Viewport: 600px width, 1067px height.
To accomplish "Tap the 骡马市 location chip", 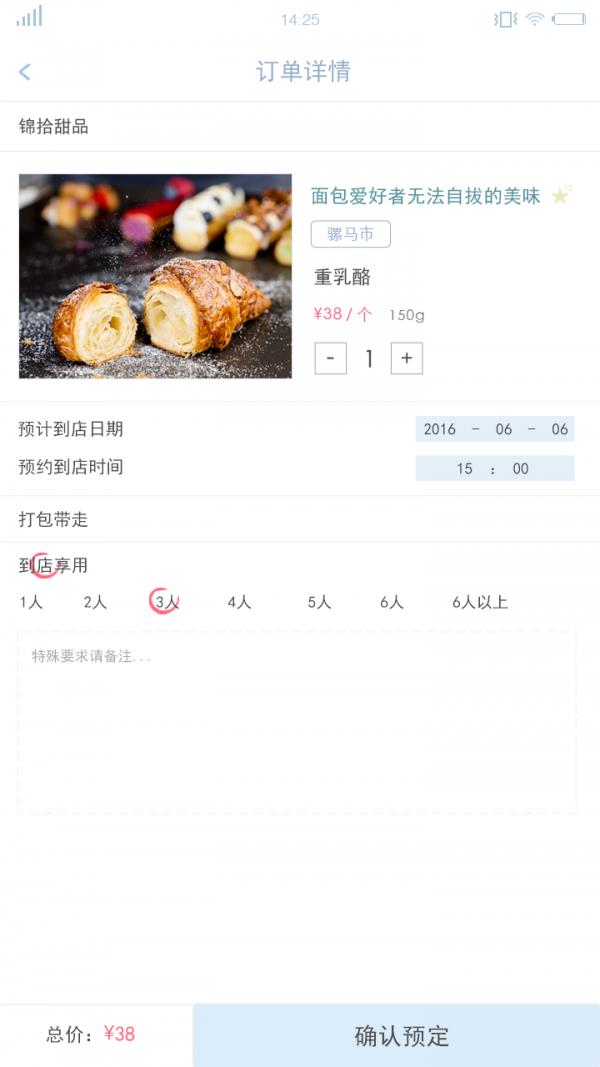I will (350, 234).
